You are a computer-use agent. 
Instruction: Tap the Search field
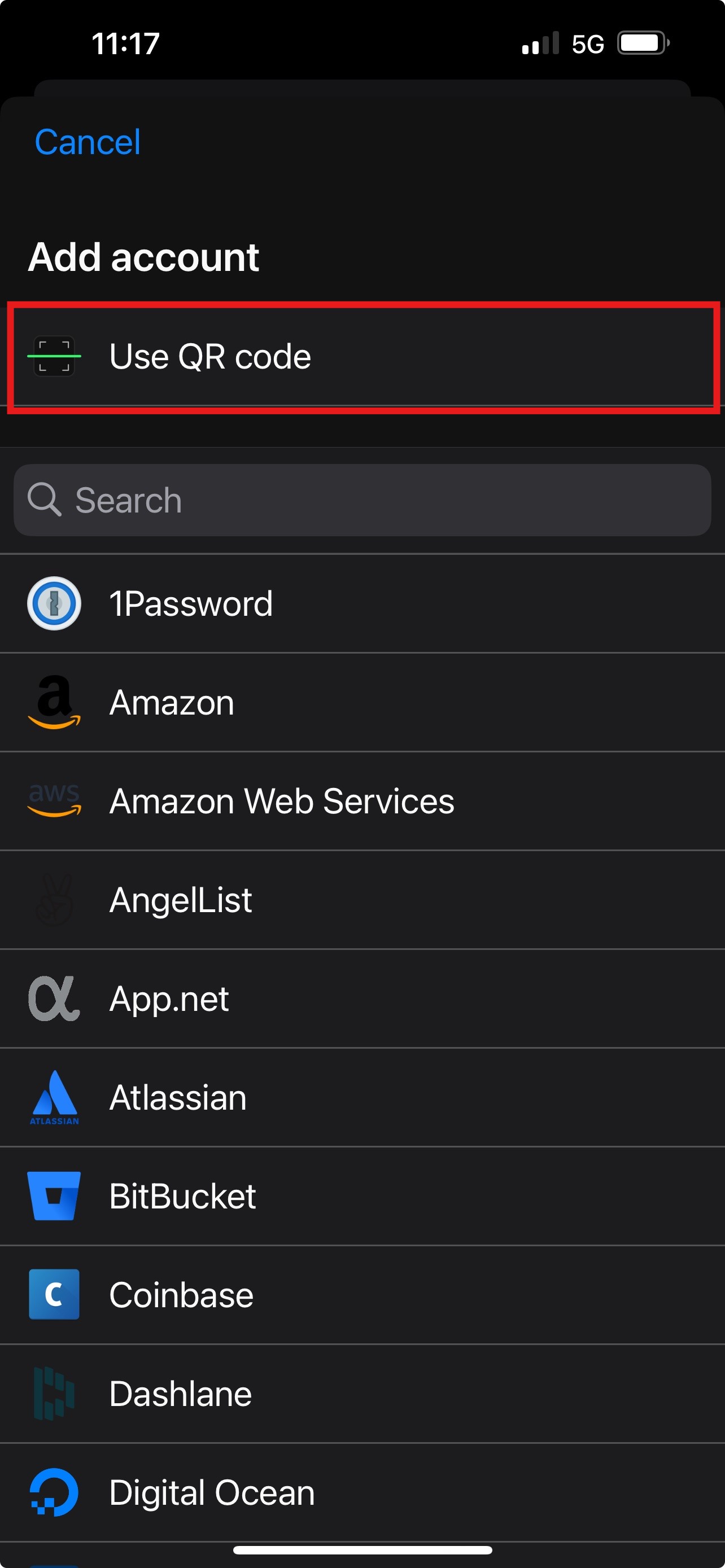(x=362, y=500)
